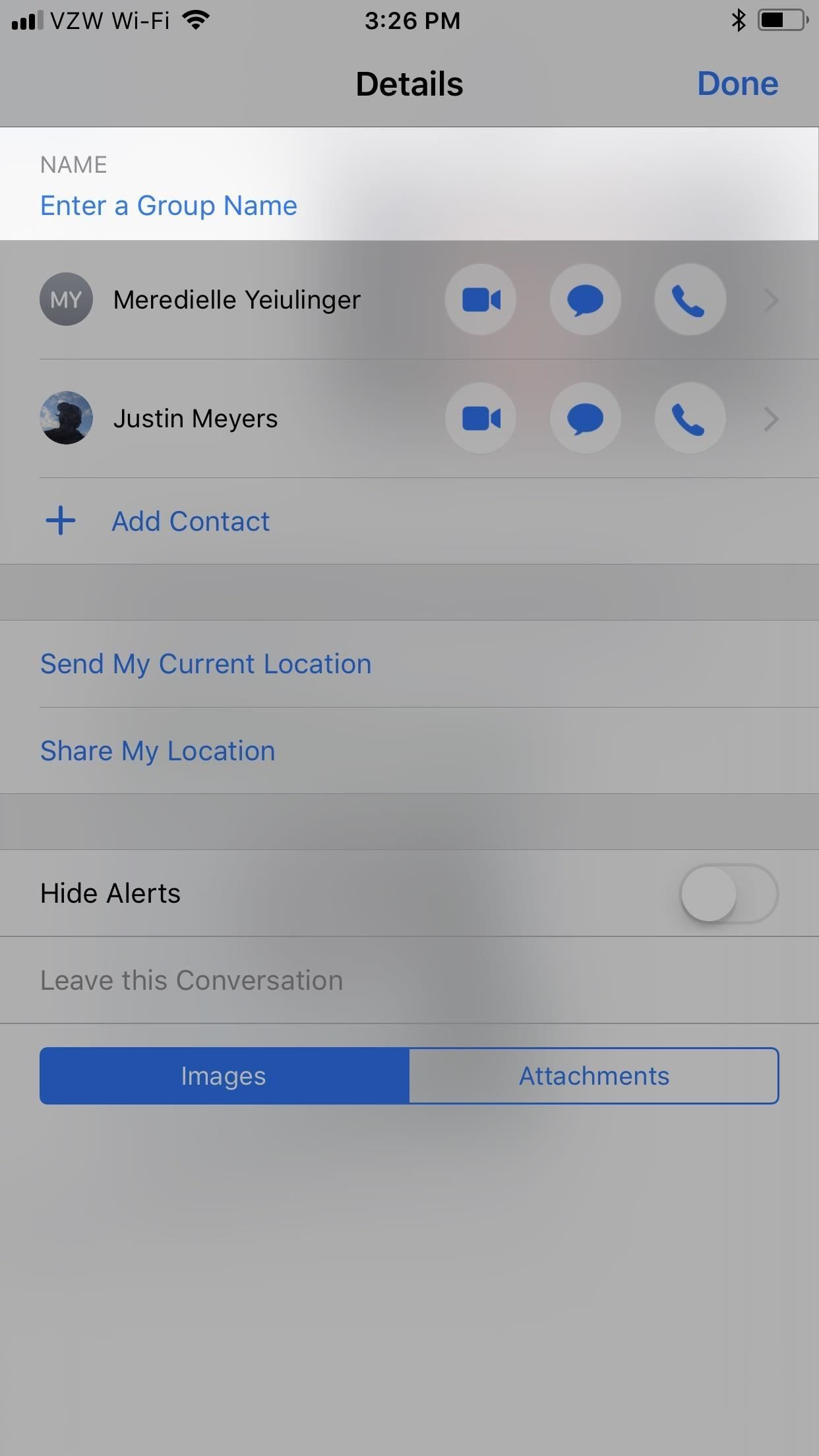
Task: Tap the Enter a Group Name field
Action: 169,205
